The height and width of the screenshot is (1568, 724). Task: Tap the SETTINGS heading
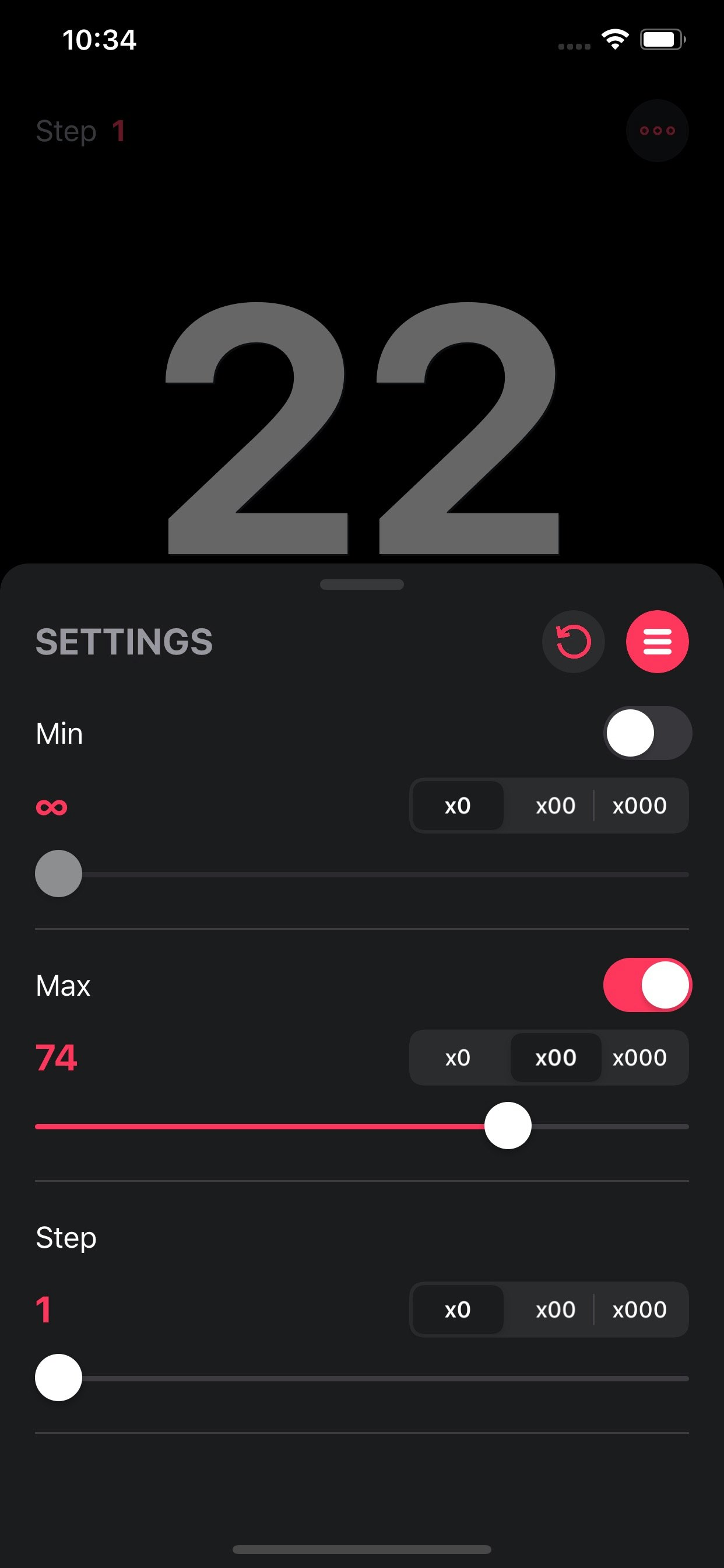click(124, 641)
